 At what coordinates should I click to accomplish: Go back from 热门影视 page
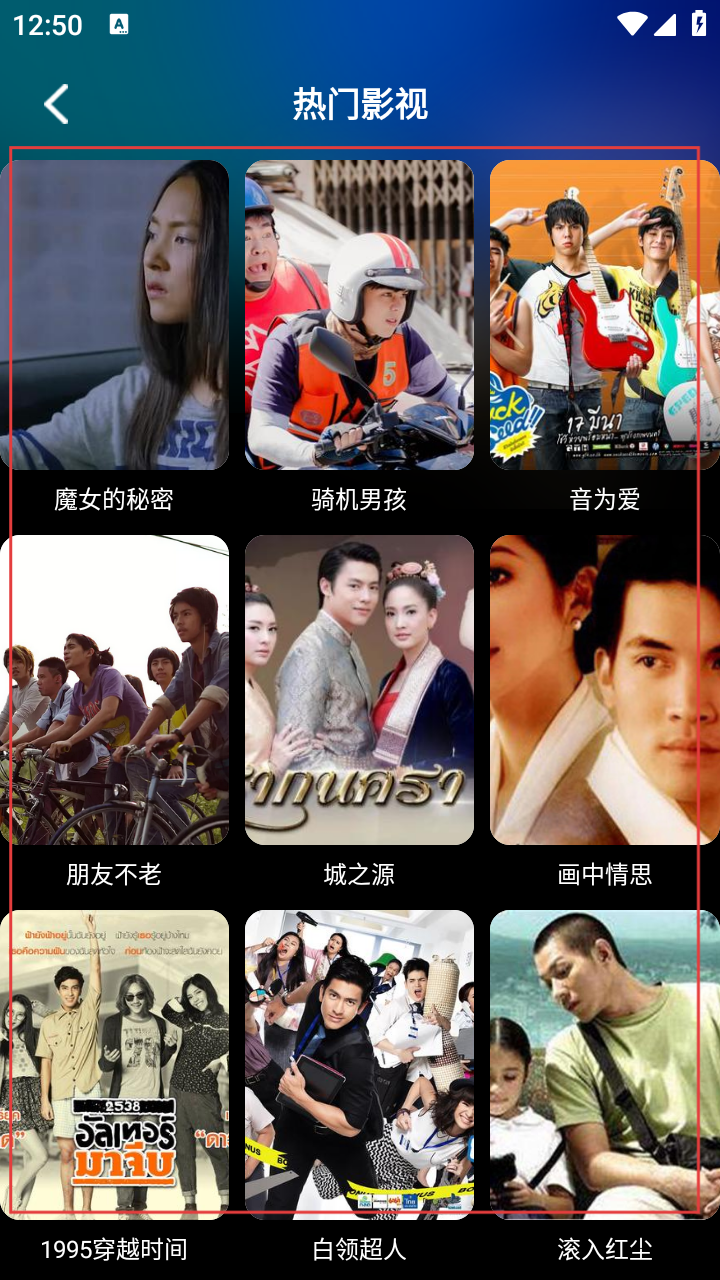56,104
